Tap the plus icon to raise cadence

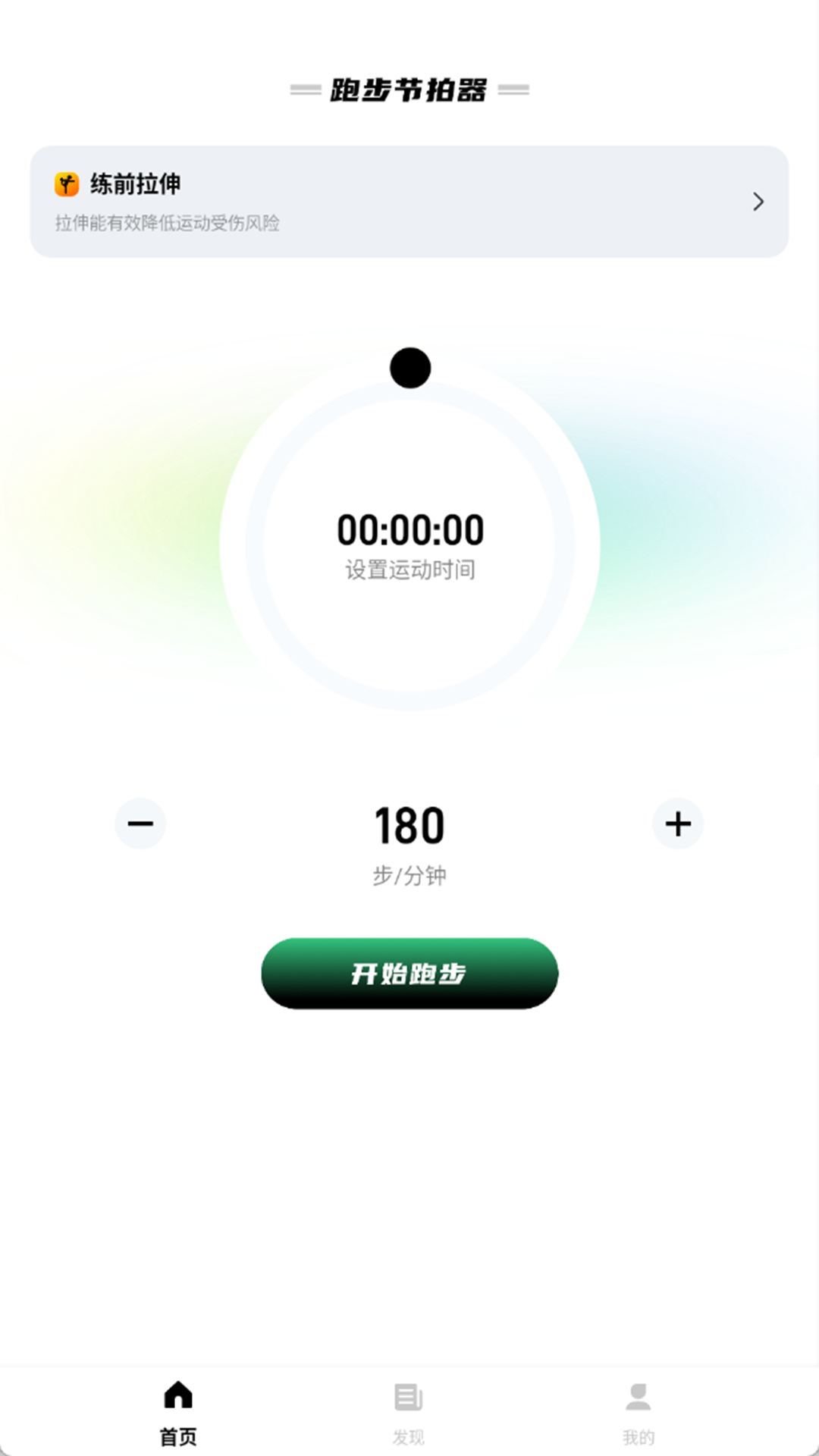(679, 824)
